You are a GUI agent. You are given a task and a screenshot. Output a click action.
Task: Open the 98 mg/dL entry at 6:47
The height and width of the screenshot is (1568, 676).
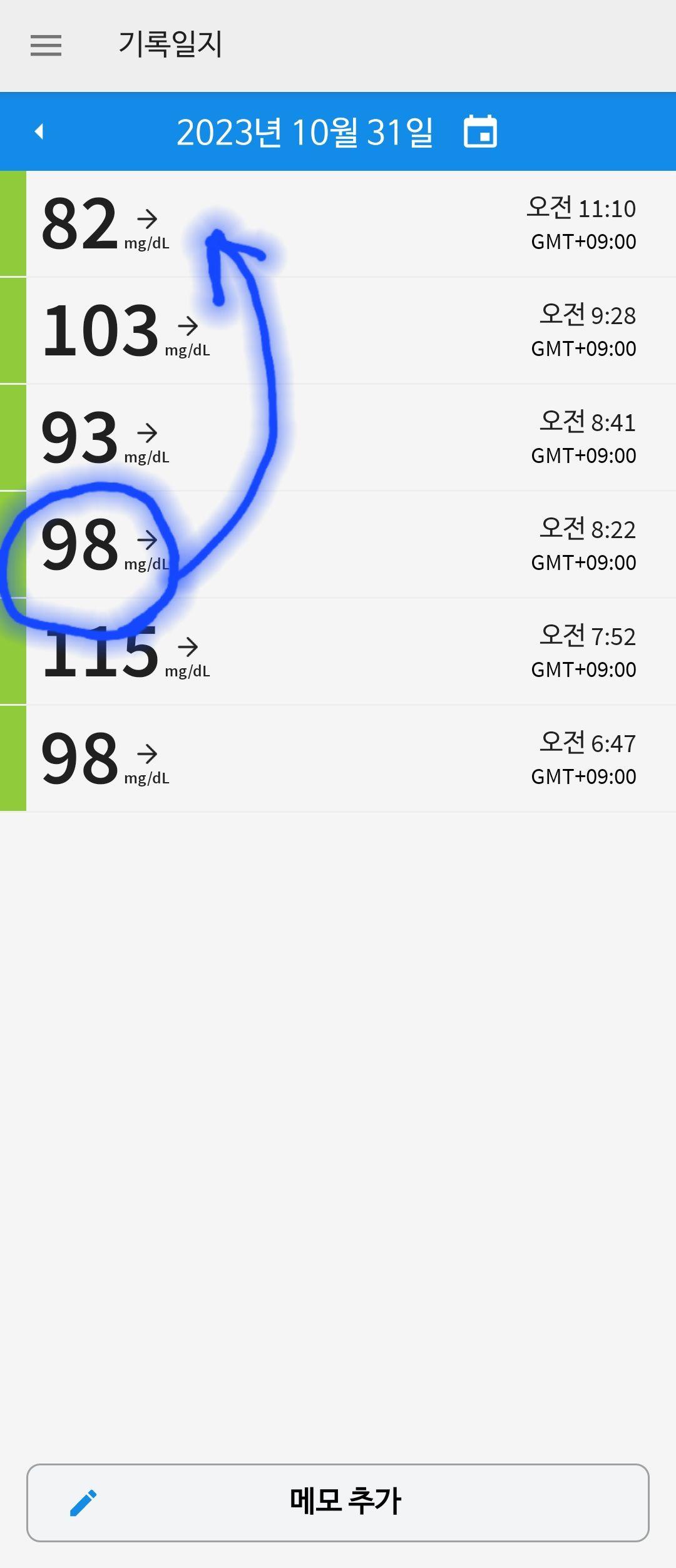pos(351,759)
